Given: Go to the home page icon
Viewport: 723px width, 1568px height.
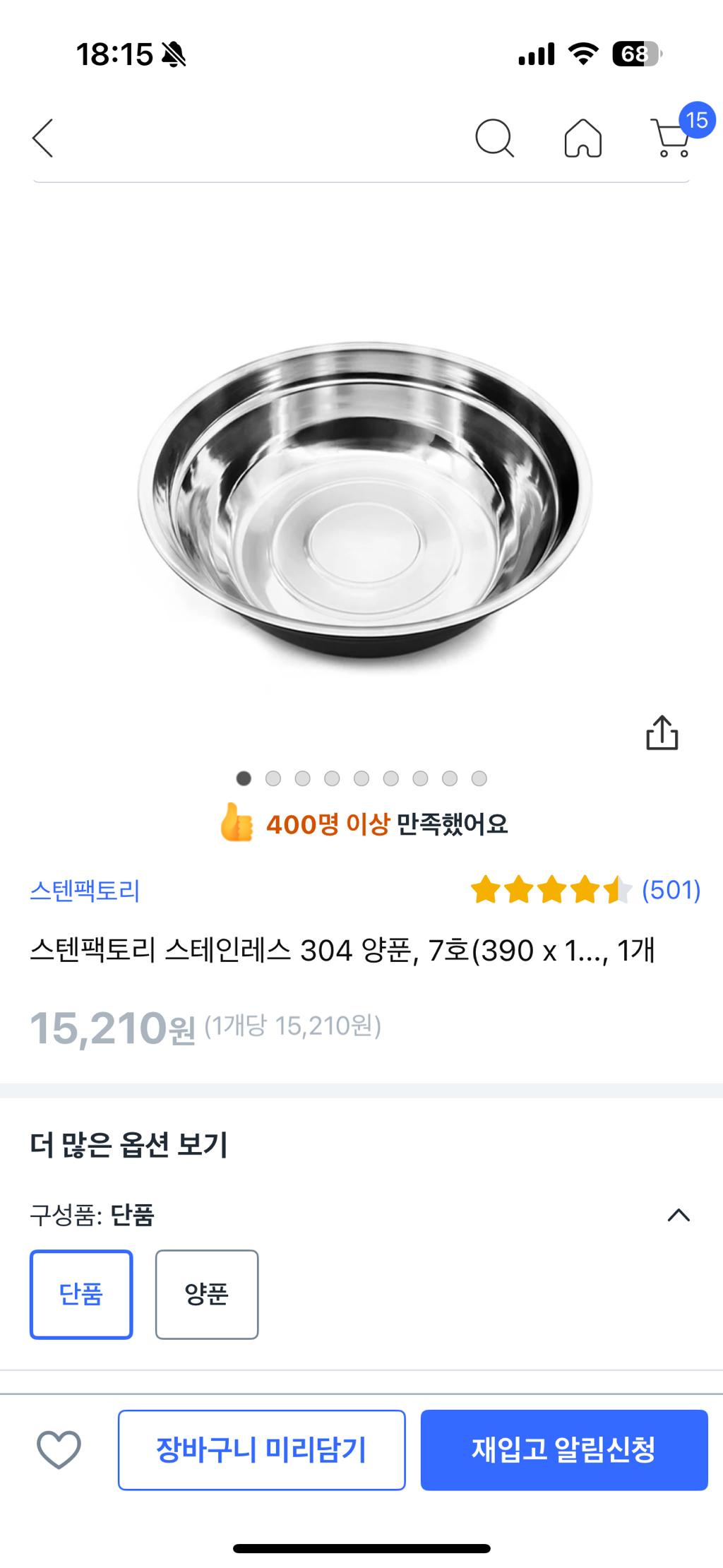Looking at the screenshot, I should pos(583,138).
